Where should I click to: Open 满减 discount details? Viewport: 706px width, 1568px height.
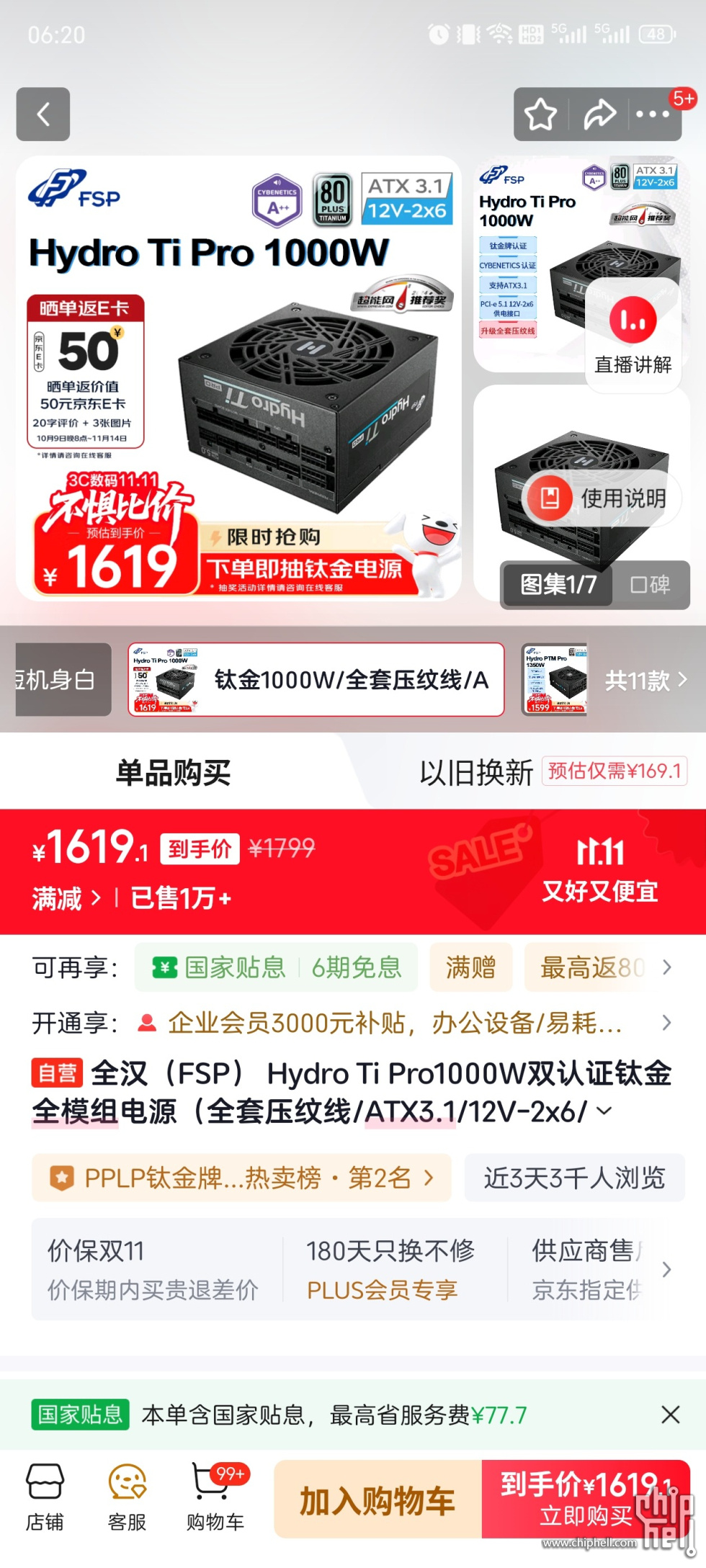pos(66,898)
